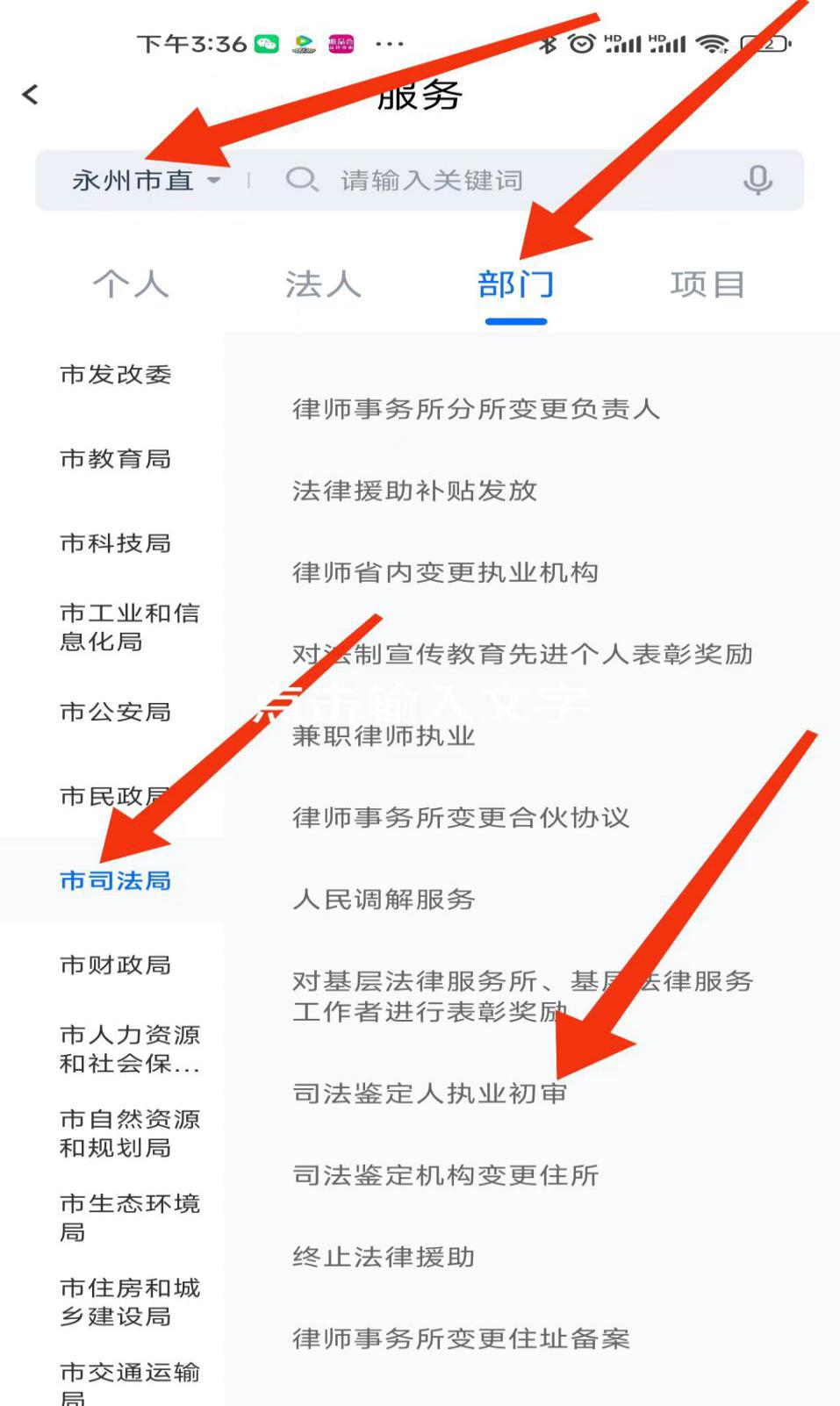Viewport: 840px width, 1406px height.
Task: Open 律师事务所变更住址备案 service
Action: click(461, 1338)
